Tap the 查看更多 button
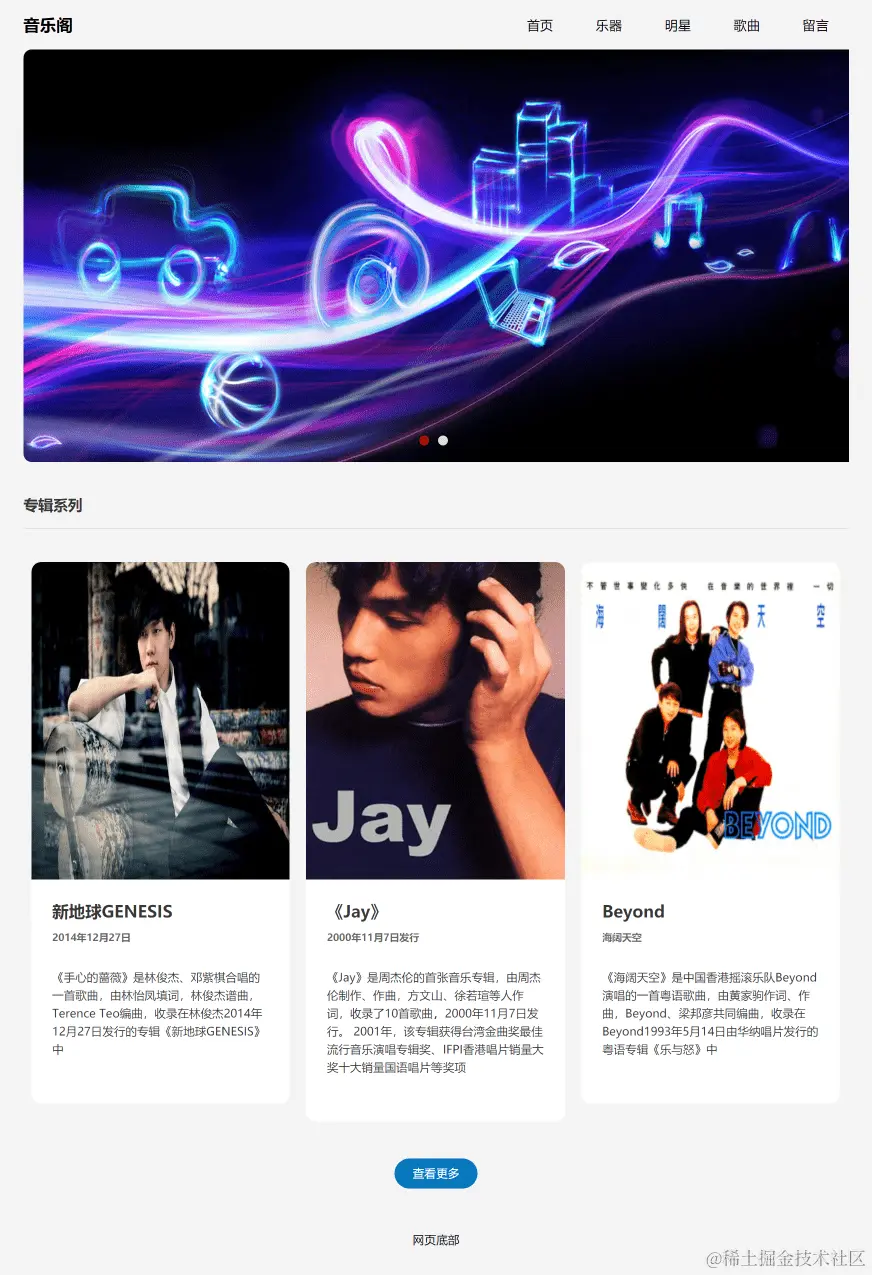Image resolution: width=872 pixels, height=1275 pixels. click(436, 1173)
